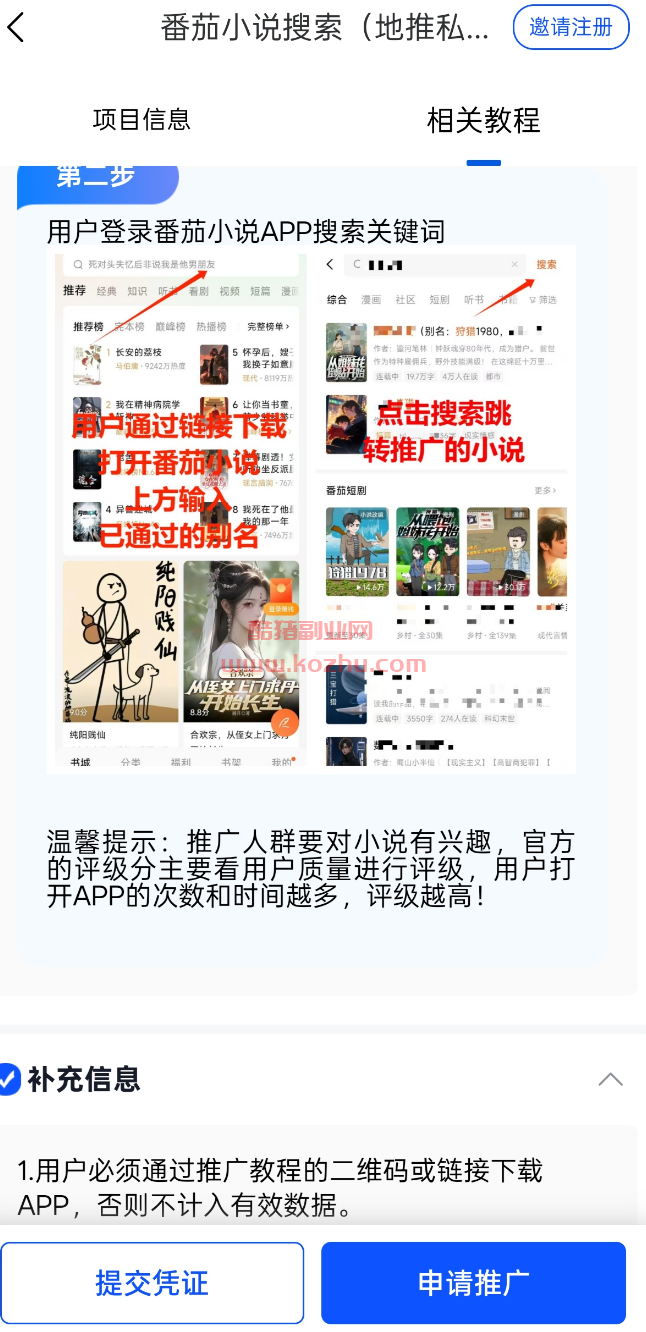Tap 申请推广 to apply for promotion
Viewport: 646px width, 1332px height.
click(x=473, y=1283)
